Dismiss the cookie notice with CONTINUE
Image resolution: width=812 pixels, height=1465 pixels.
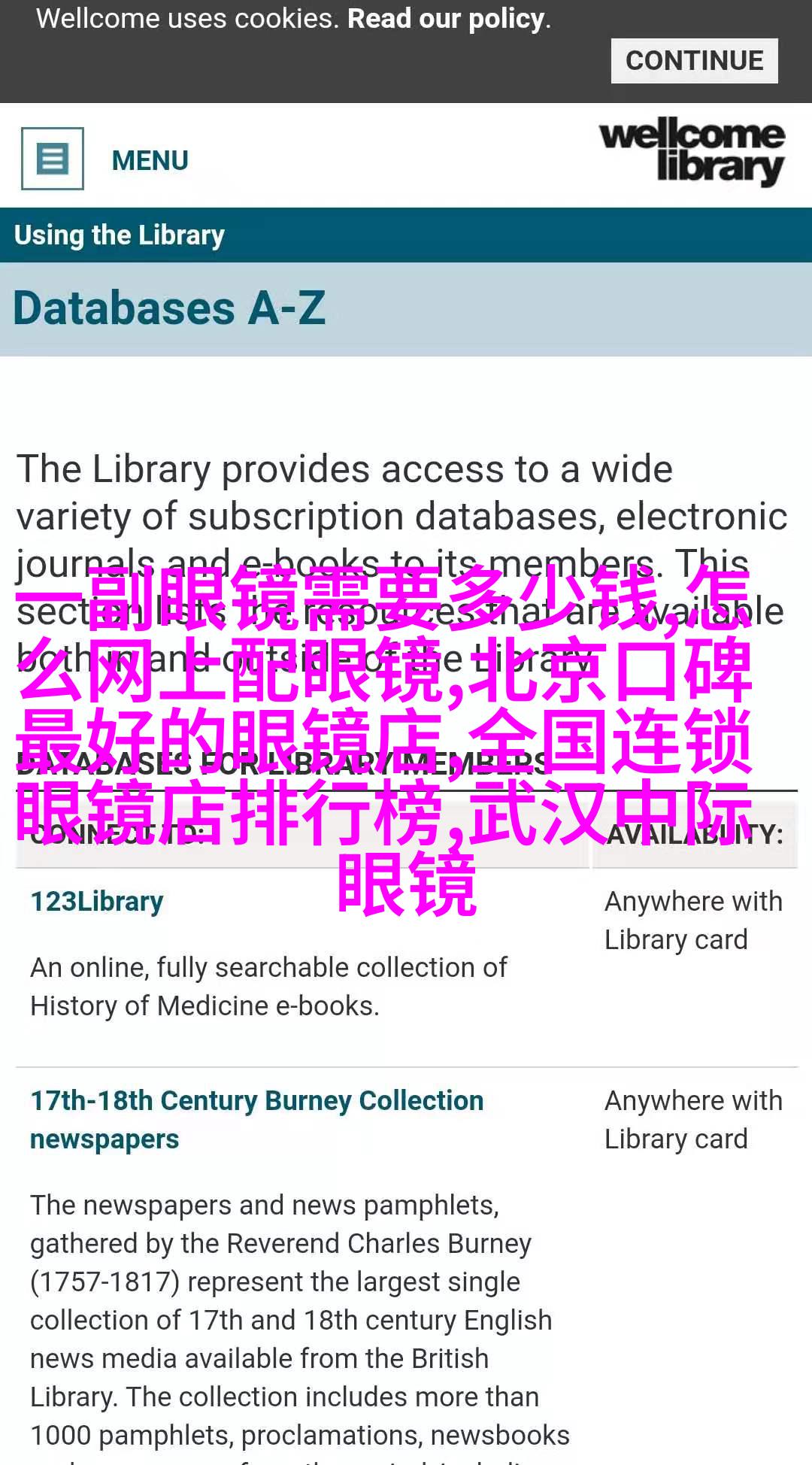click(694, 61)
